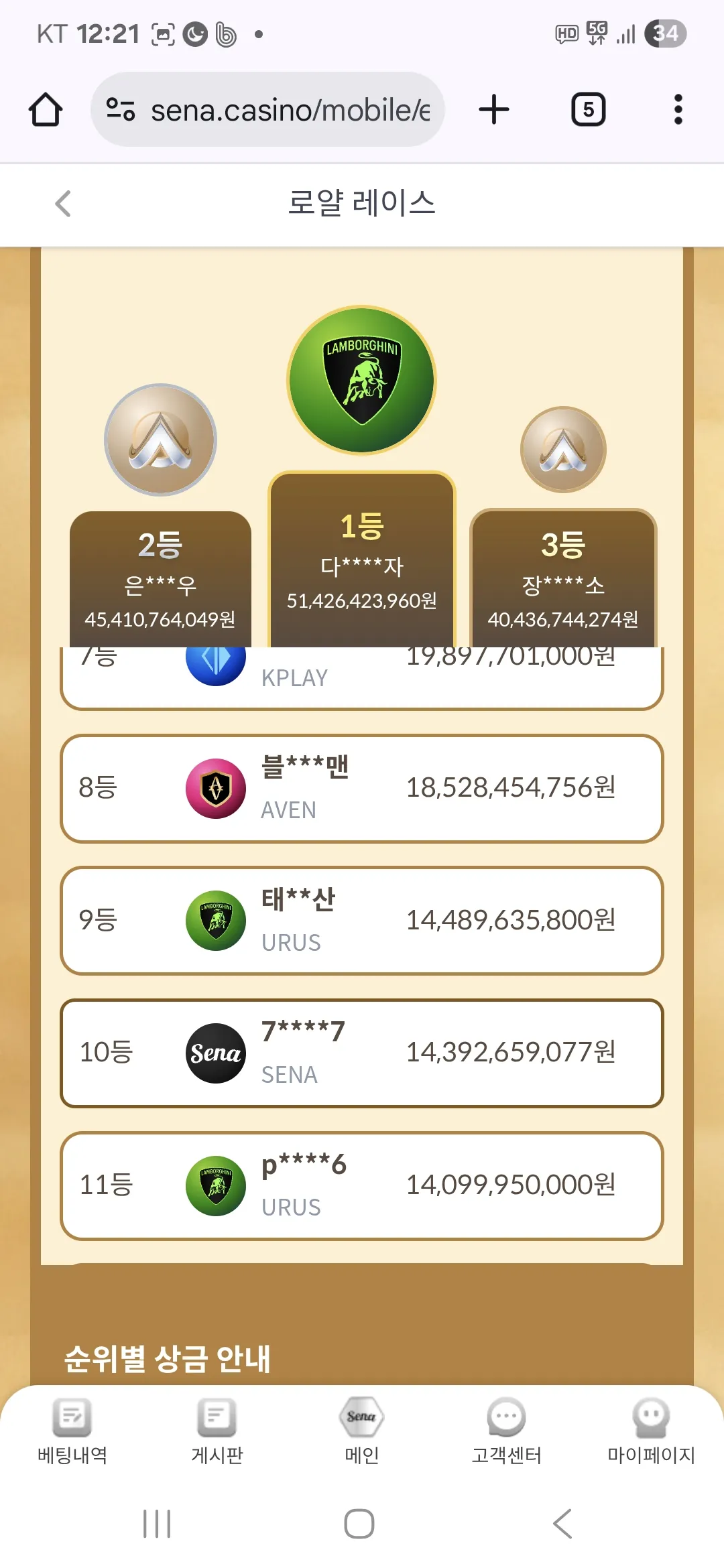Open the tab switcher showing 5
Screen dimensions: 724x1568
588,109
